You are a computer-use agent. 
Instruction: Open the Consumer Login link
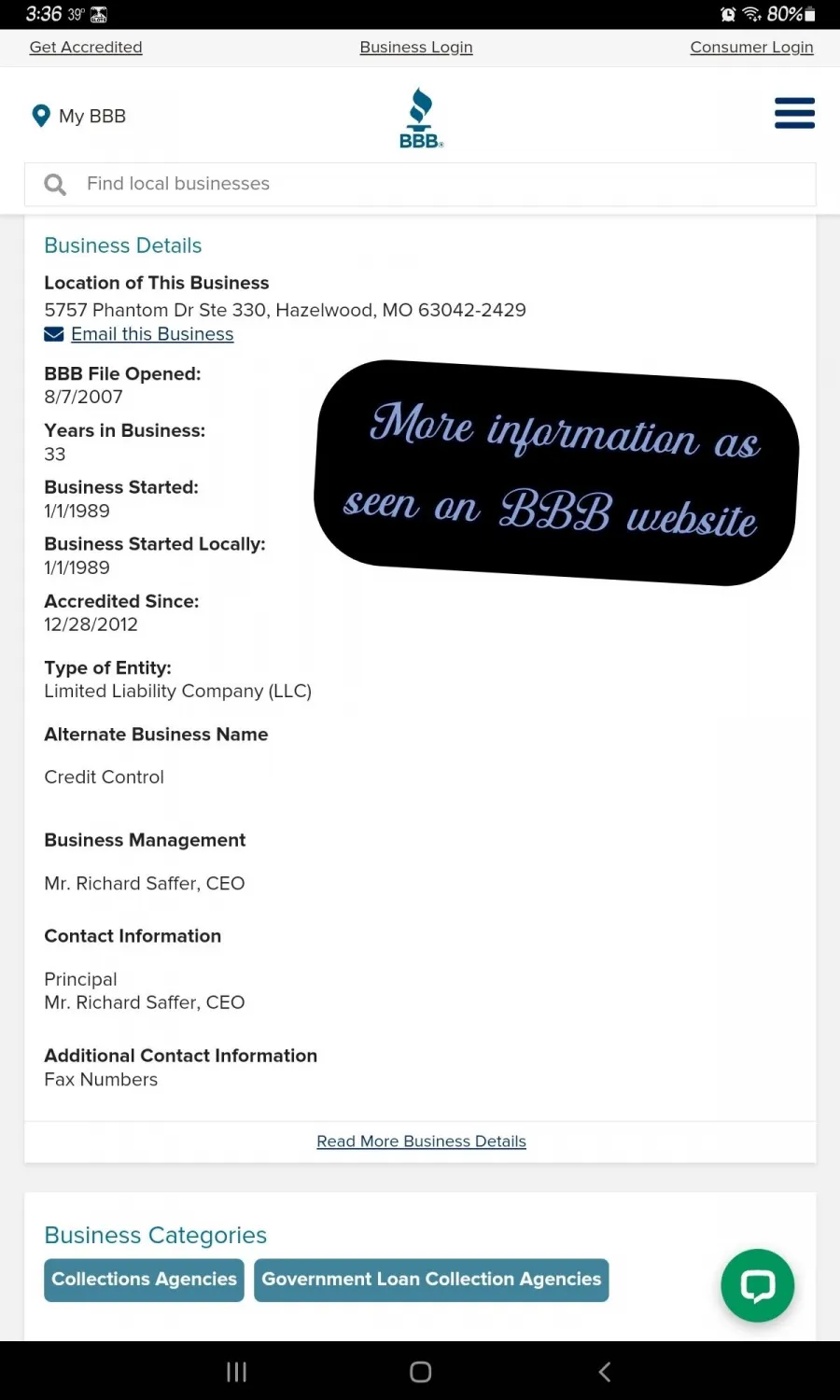pos(751,47)
